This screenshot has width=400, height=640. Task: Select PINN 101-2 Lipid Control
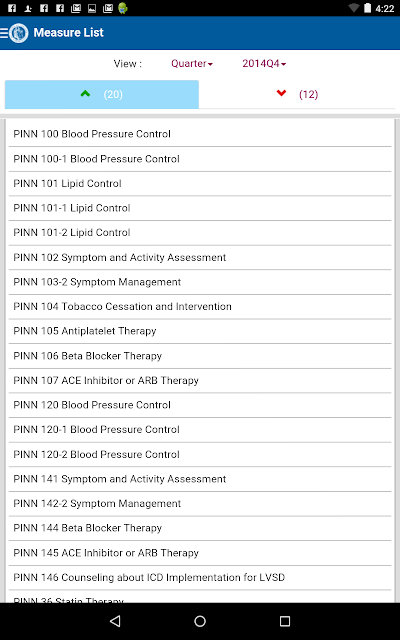[x=200, y=233]
